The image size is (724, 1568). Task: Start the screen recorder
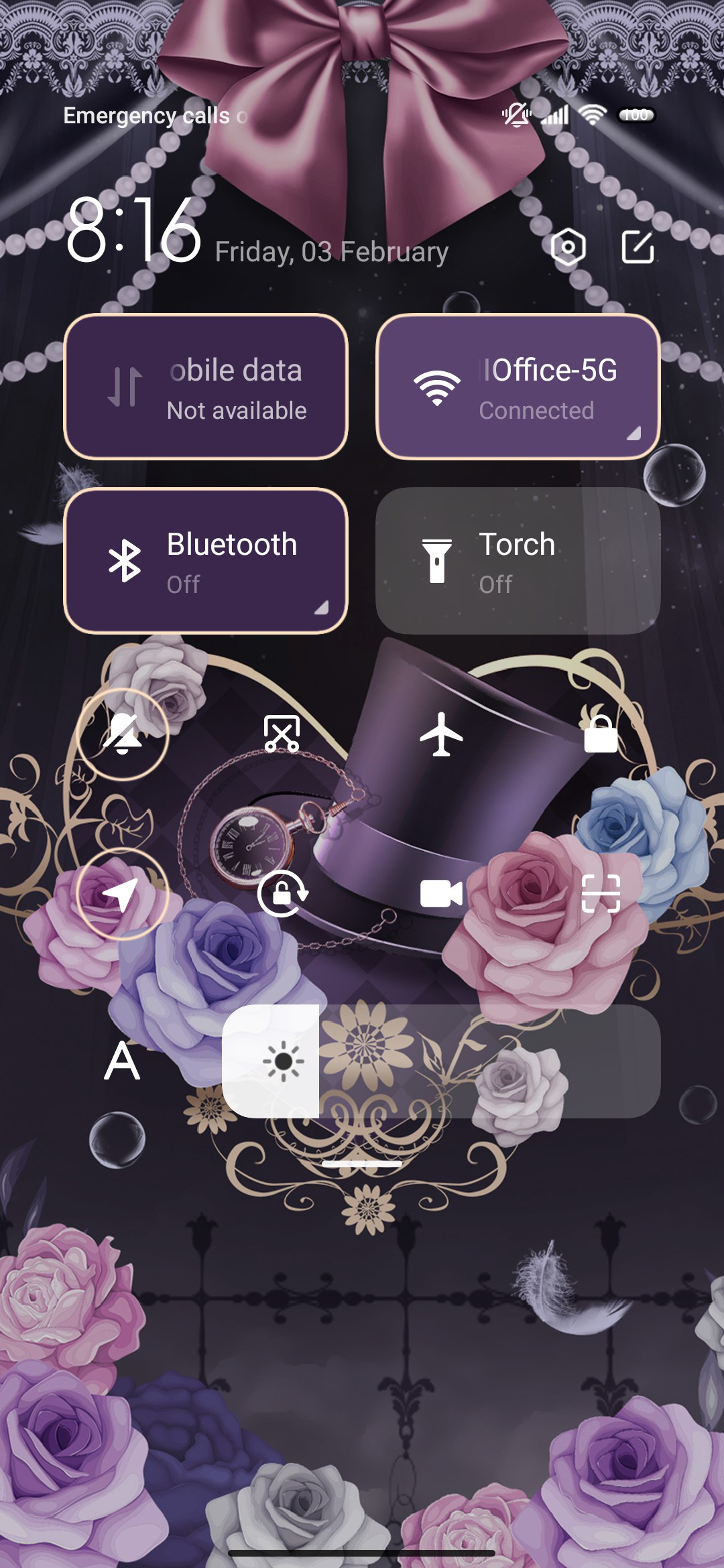441,894
